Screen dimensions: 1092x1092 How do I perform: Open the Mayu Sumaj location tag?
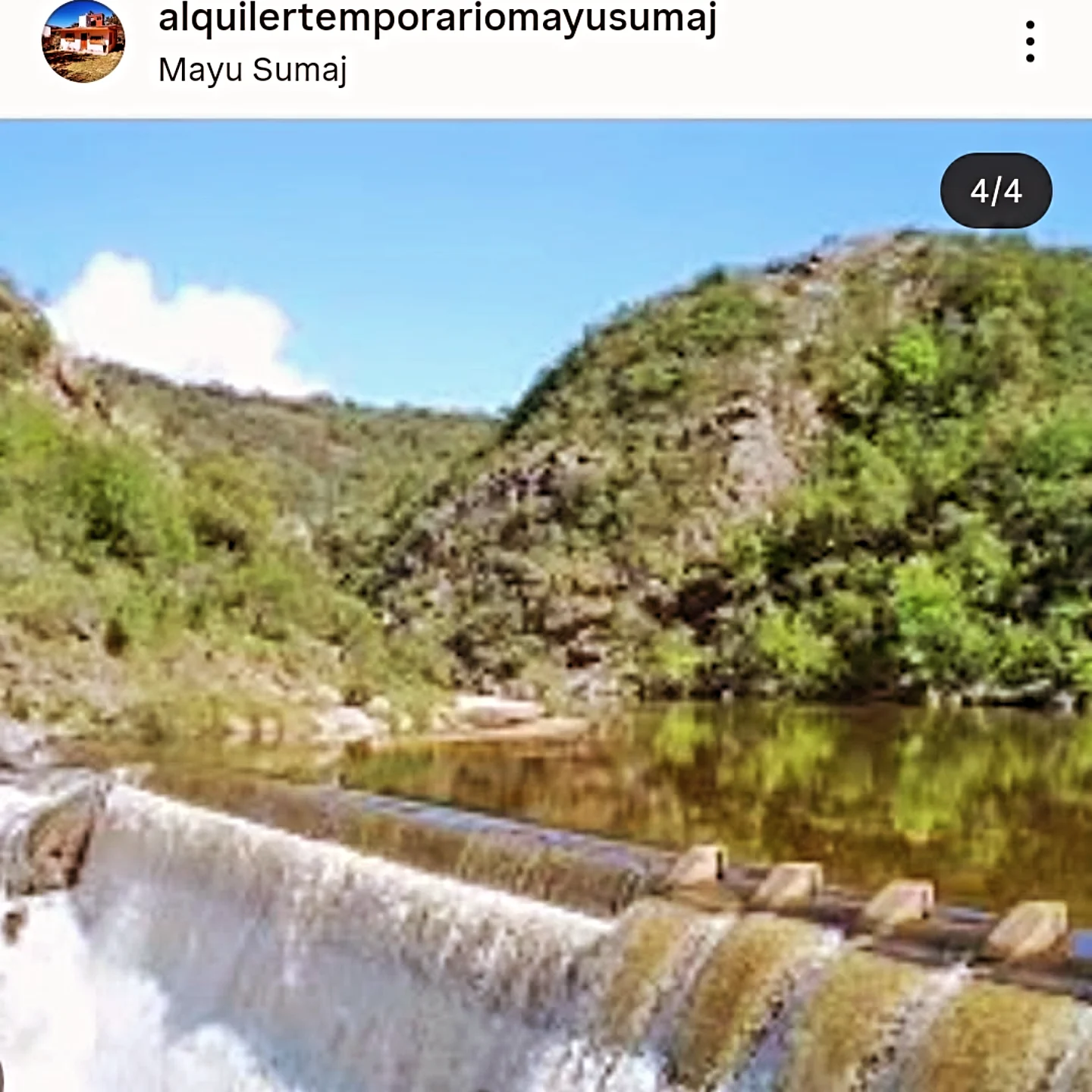click(253, 71)
